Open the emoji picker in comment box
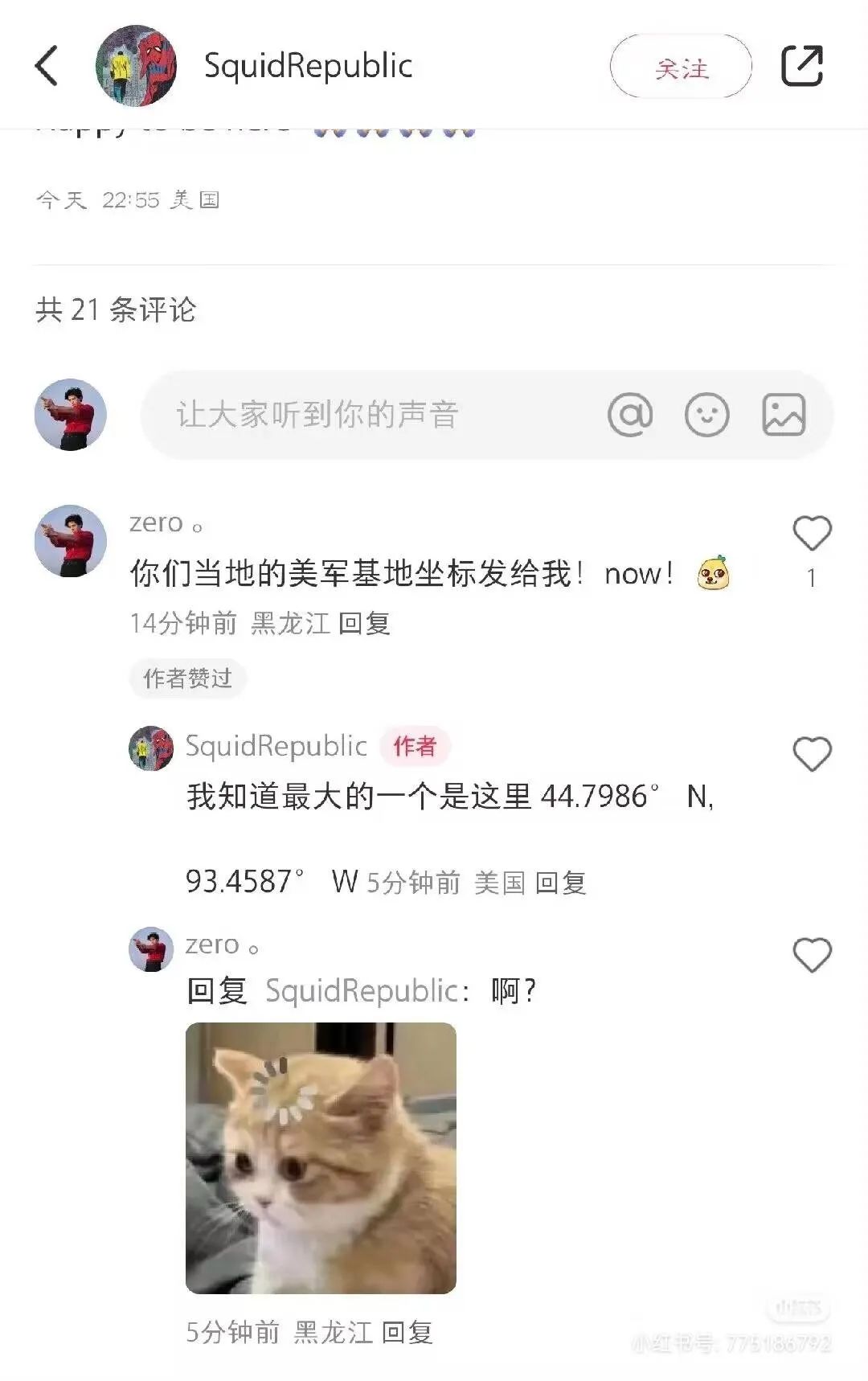868x1381 pixels. (706, 415)
